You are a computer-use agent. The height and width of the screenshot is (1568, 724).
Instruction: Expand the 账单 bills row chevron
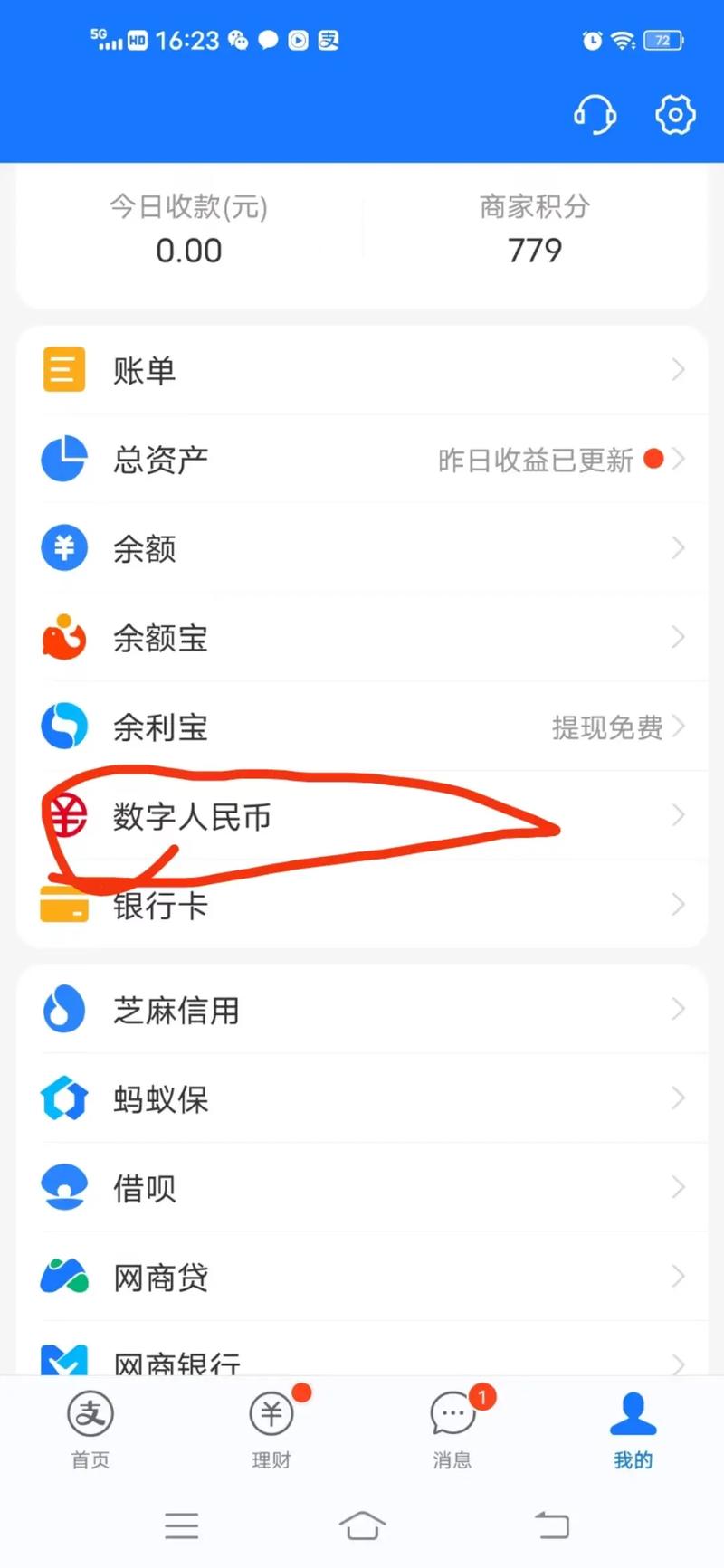click(680, 369)
